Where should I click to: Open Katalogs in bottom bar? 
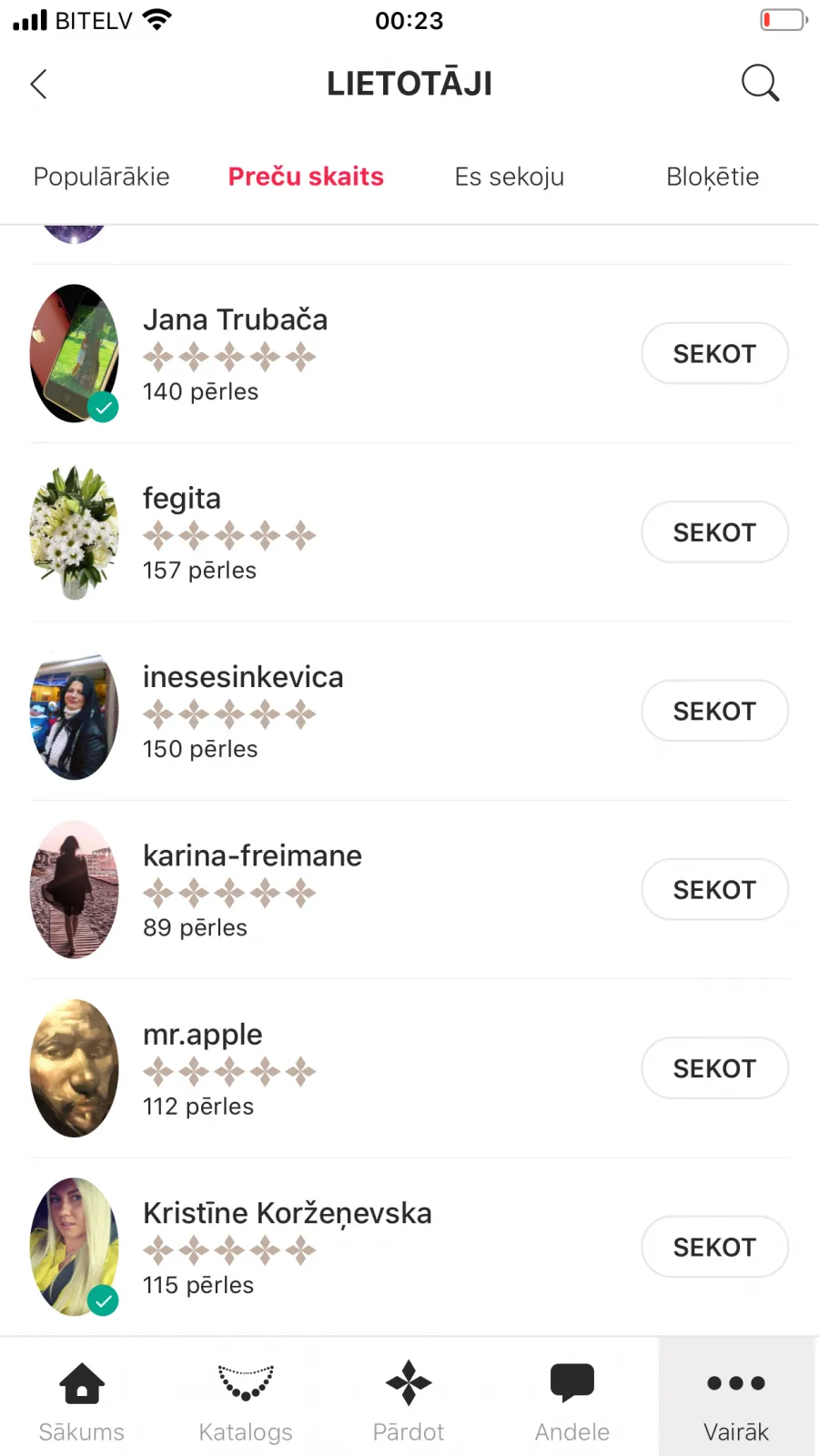[246, 1401]
